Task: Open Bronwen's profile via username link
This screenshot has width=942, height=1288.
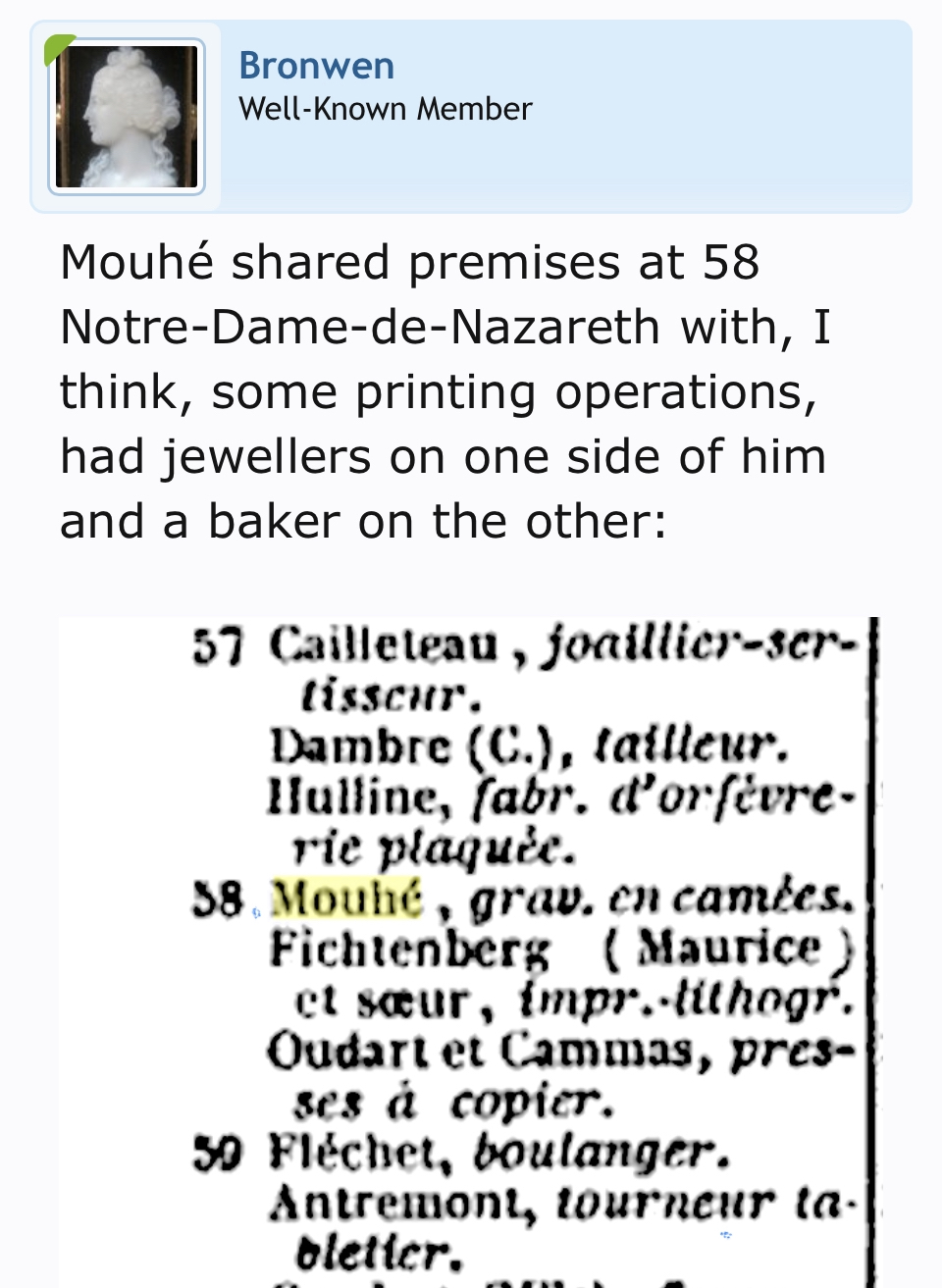Action: tap(316, 66)
